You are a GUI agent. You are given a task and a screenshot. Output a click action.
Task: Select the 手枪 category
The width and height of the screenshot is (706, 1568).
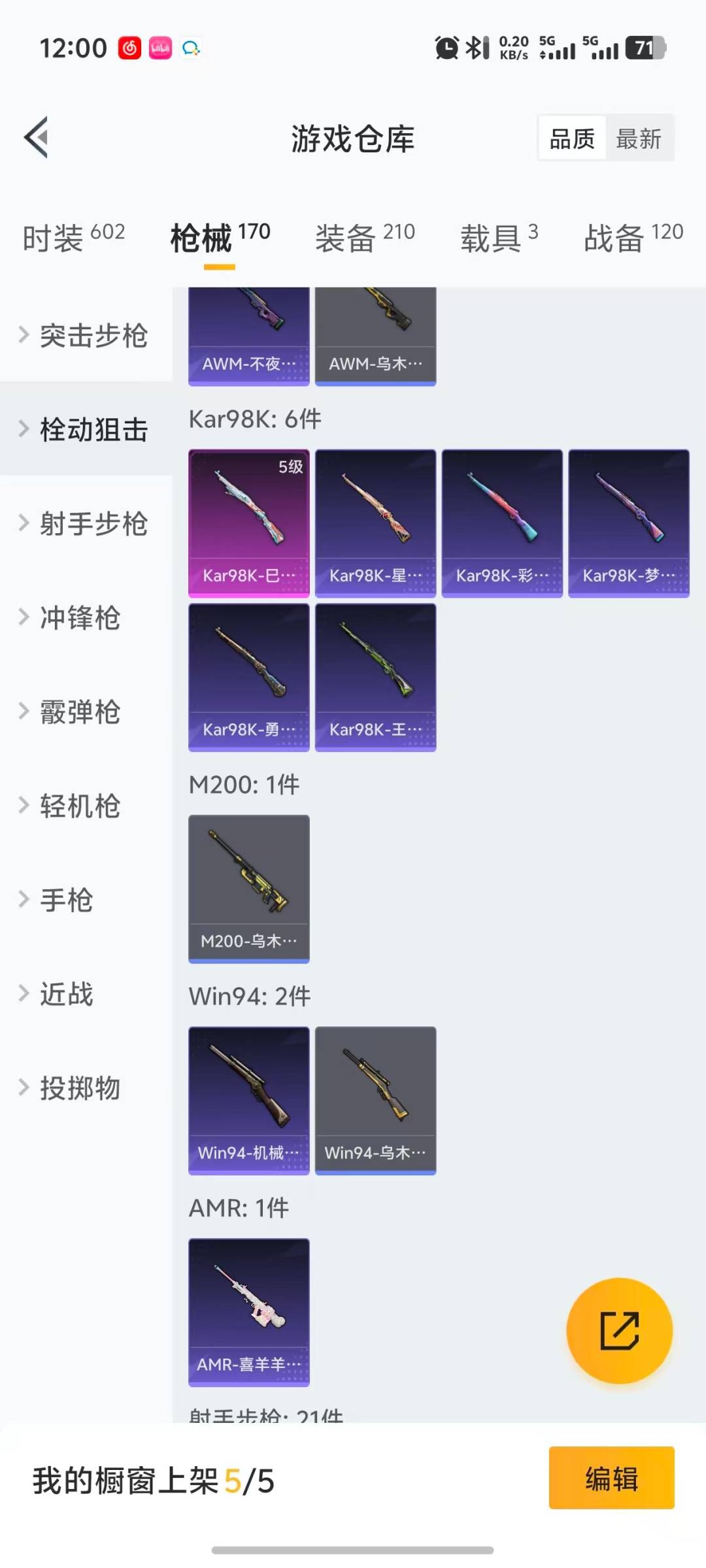tap(65, 900)
